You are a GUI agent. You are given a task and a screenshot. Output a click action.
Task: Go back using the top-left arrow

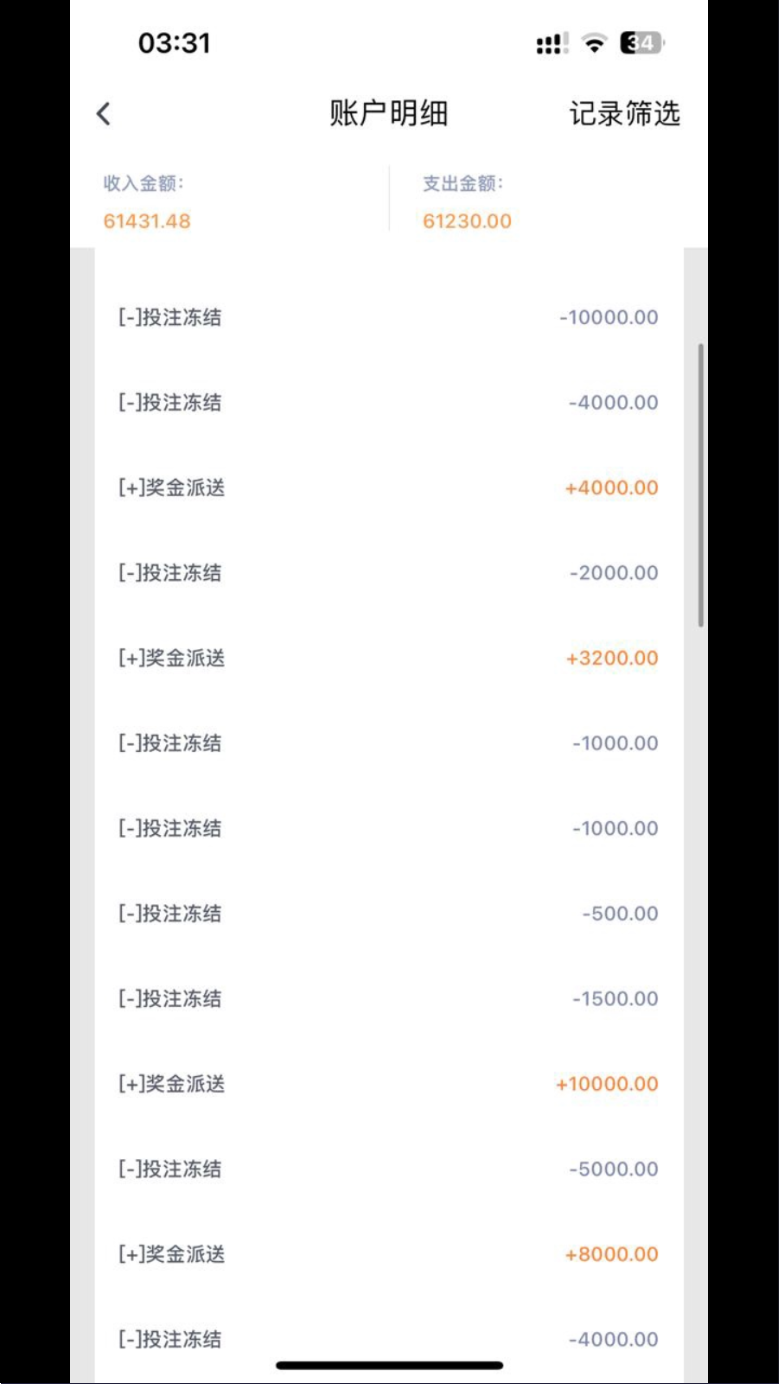coord(103,114)
